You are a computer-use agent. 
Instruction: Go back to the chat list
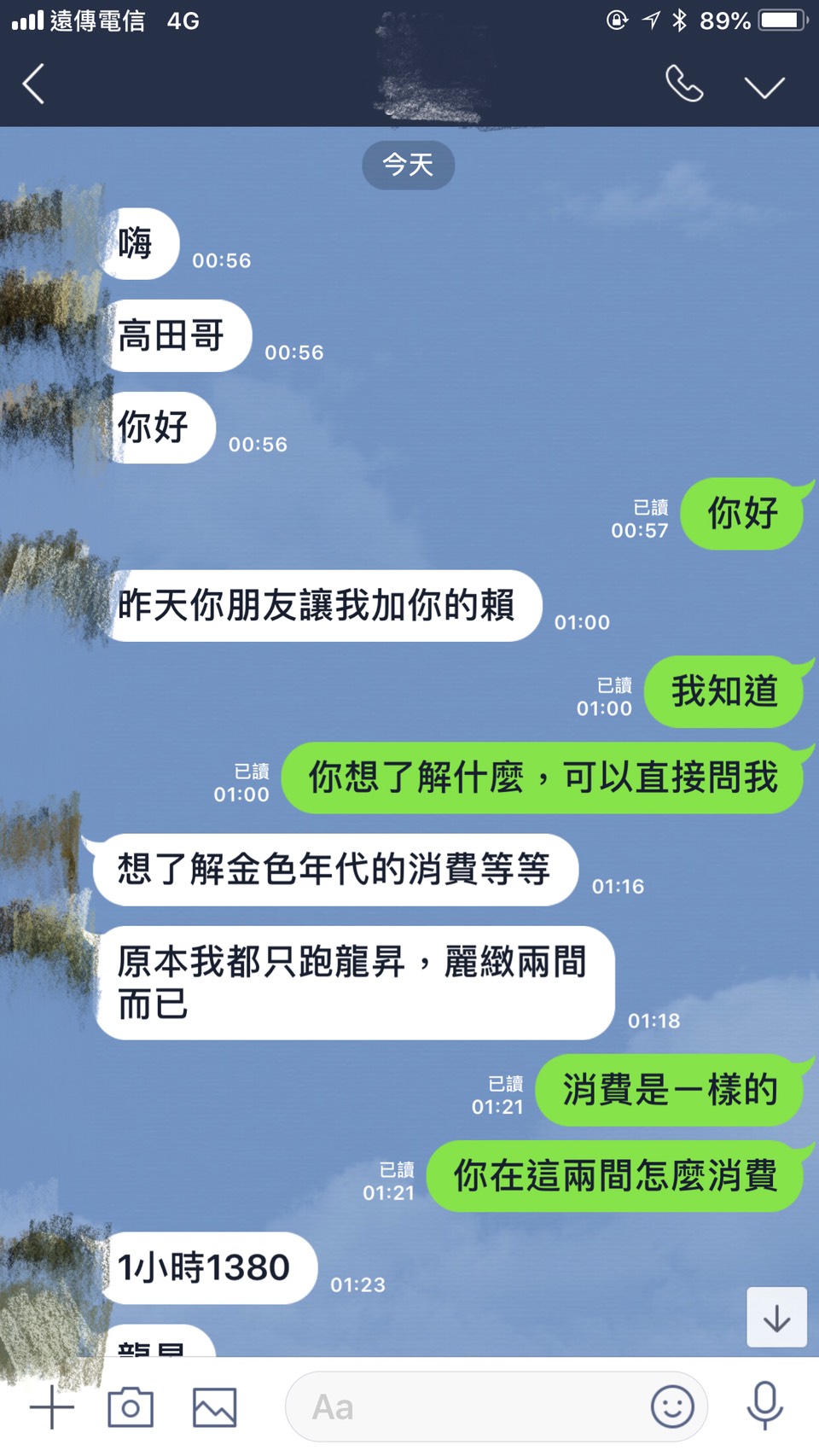tap(33, 84)
